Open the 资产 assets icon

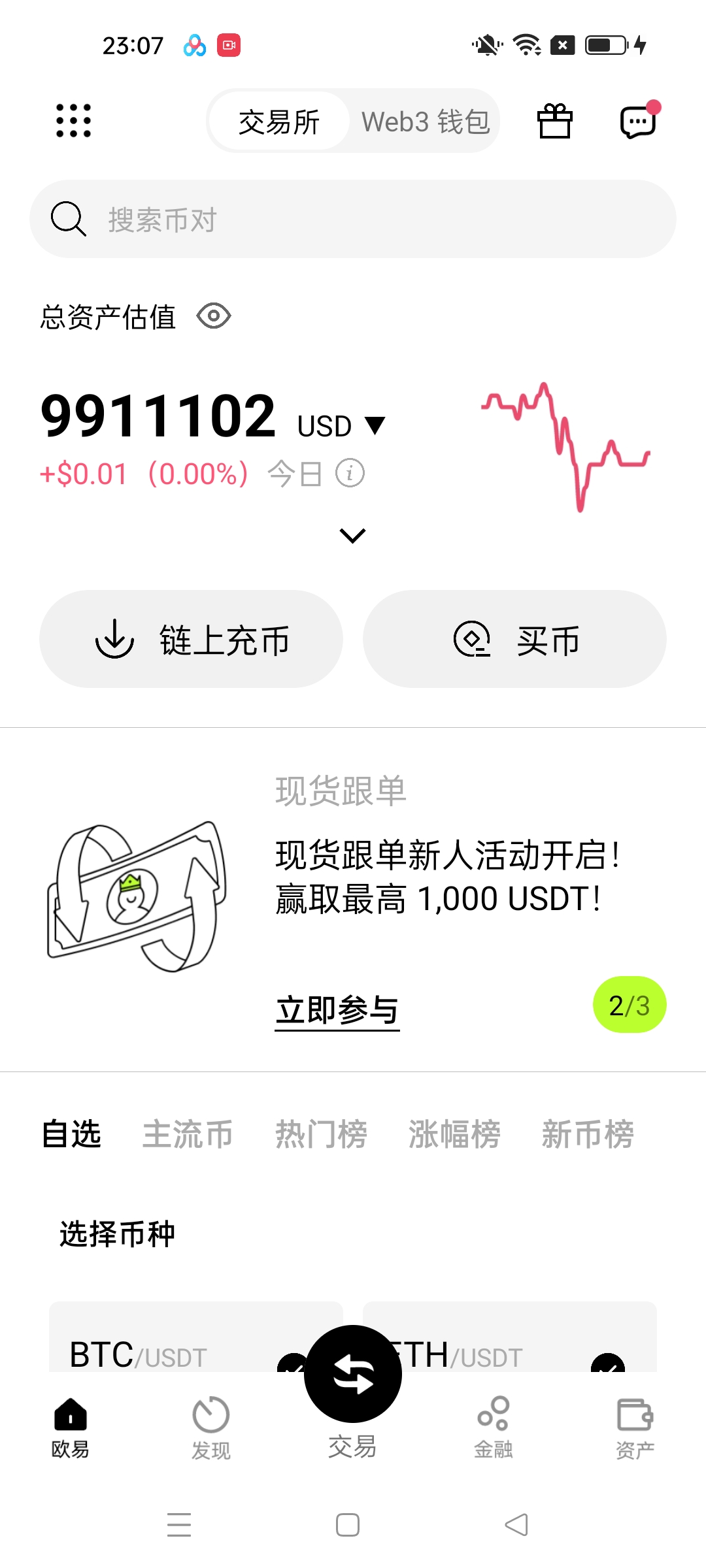[x=634, y=1428]
